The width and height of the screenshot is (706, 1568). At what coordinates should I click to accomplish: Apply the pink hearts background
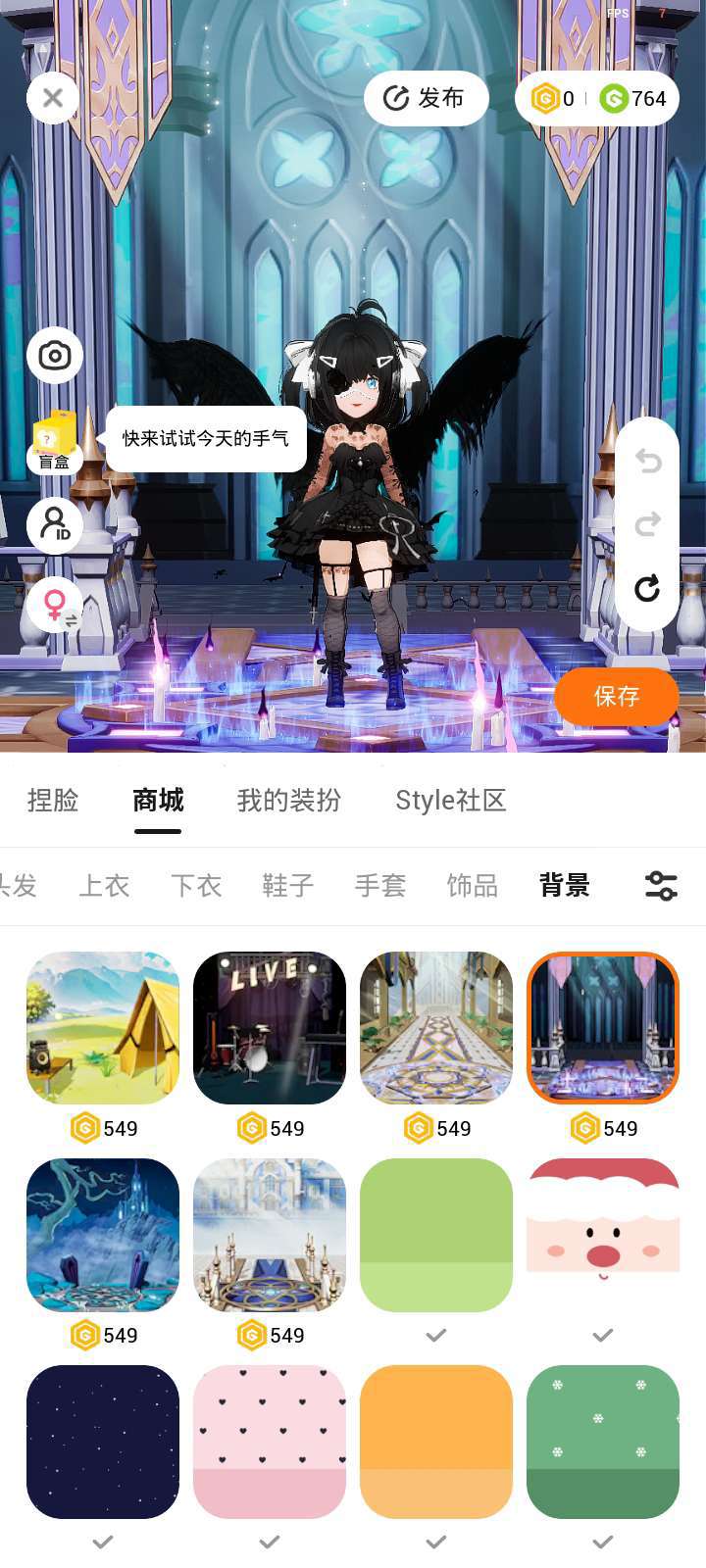point(270,1442)
